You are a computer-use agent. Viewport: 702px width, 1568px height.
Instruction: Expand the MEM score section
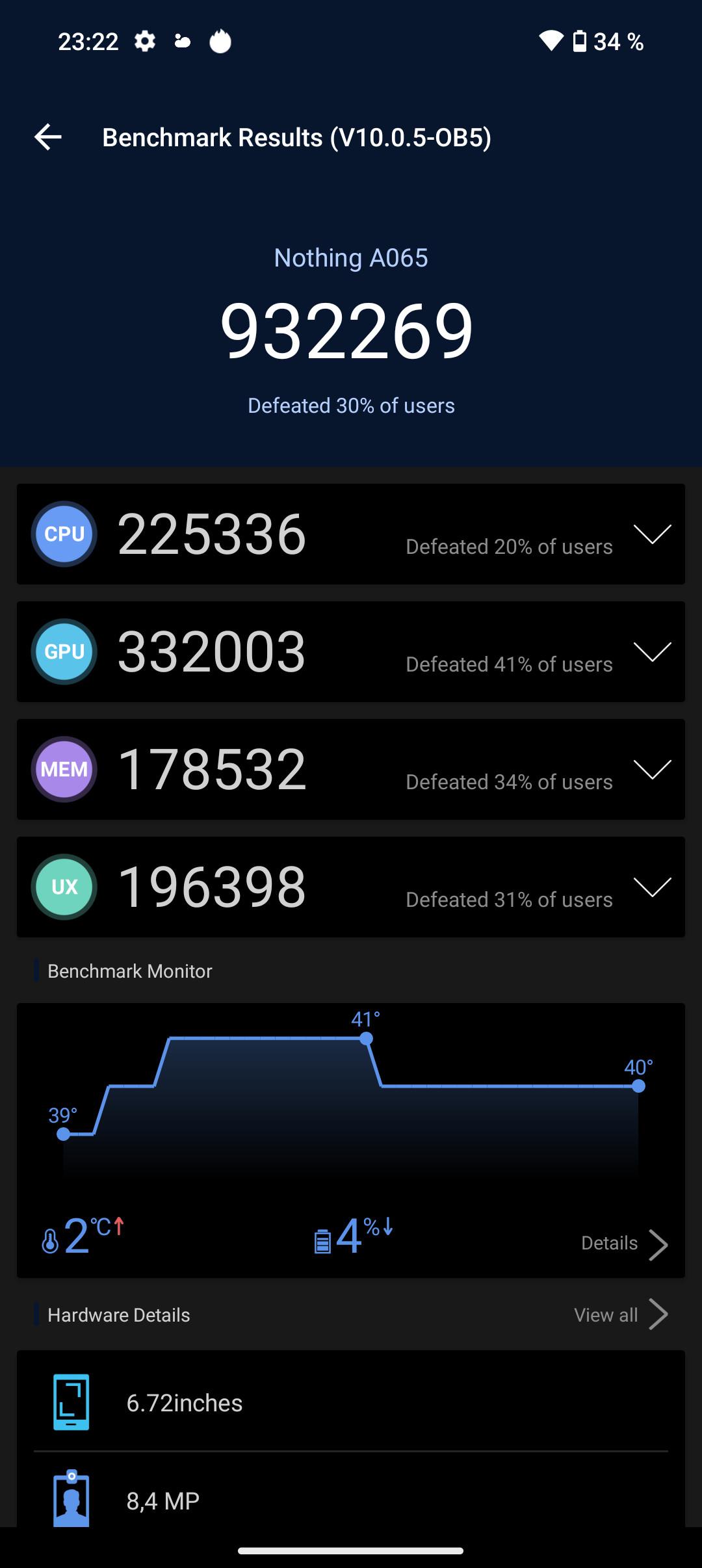pos(652,770)
